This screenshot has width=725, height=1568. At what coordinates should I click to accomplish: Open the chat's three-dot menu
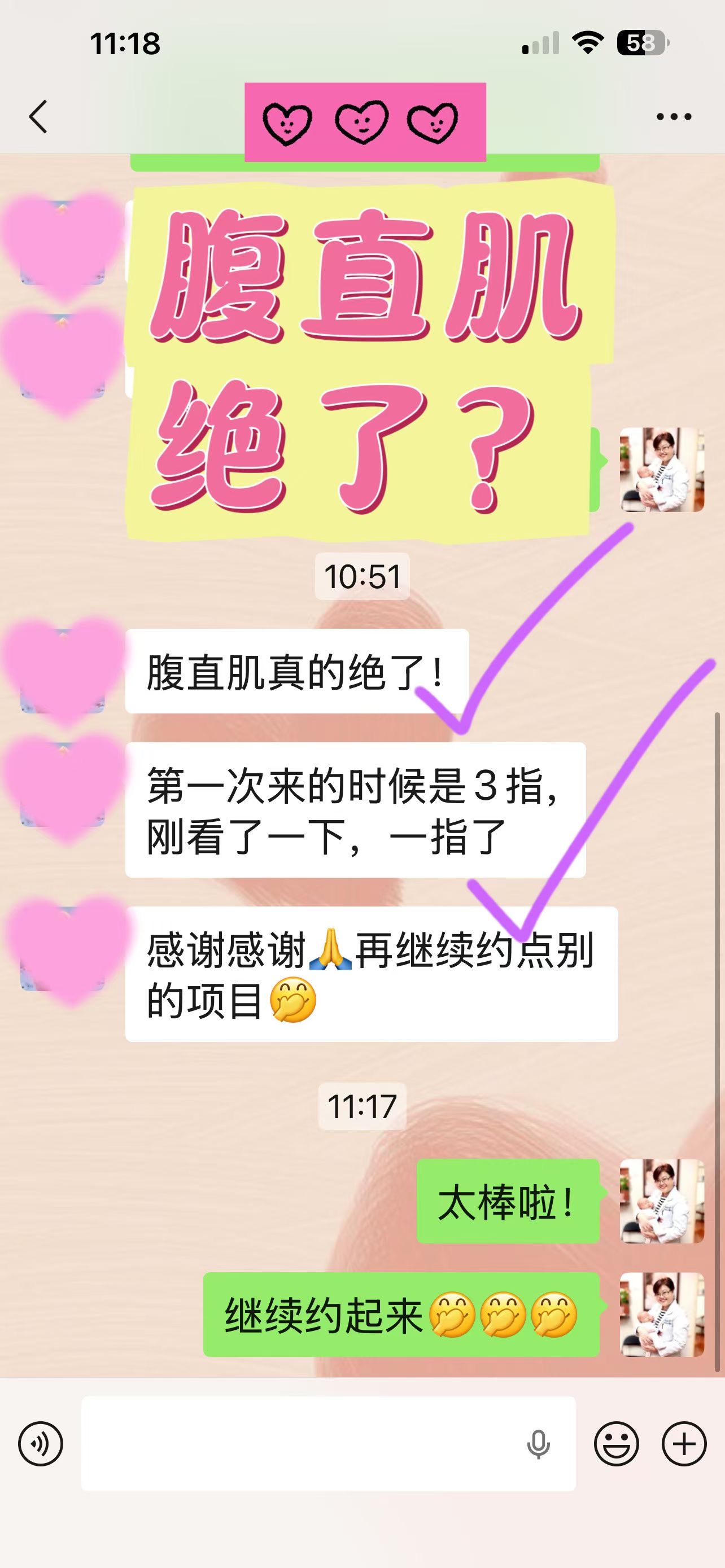tap(674, 116)
